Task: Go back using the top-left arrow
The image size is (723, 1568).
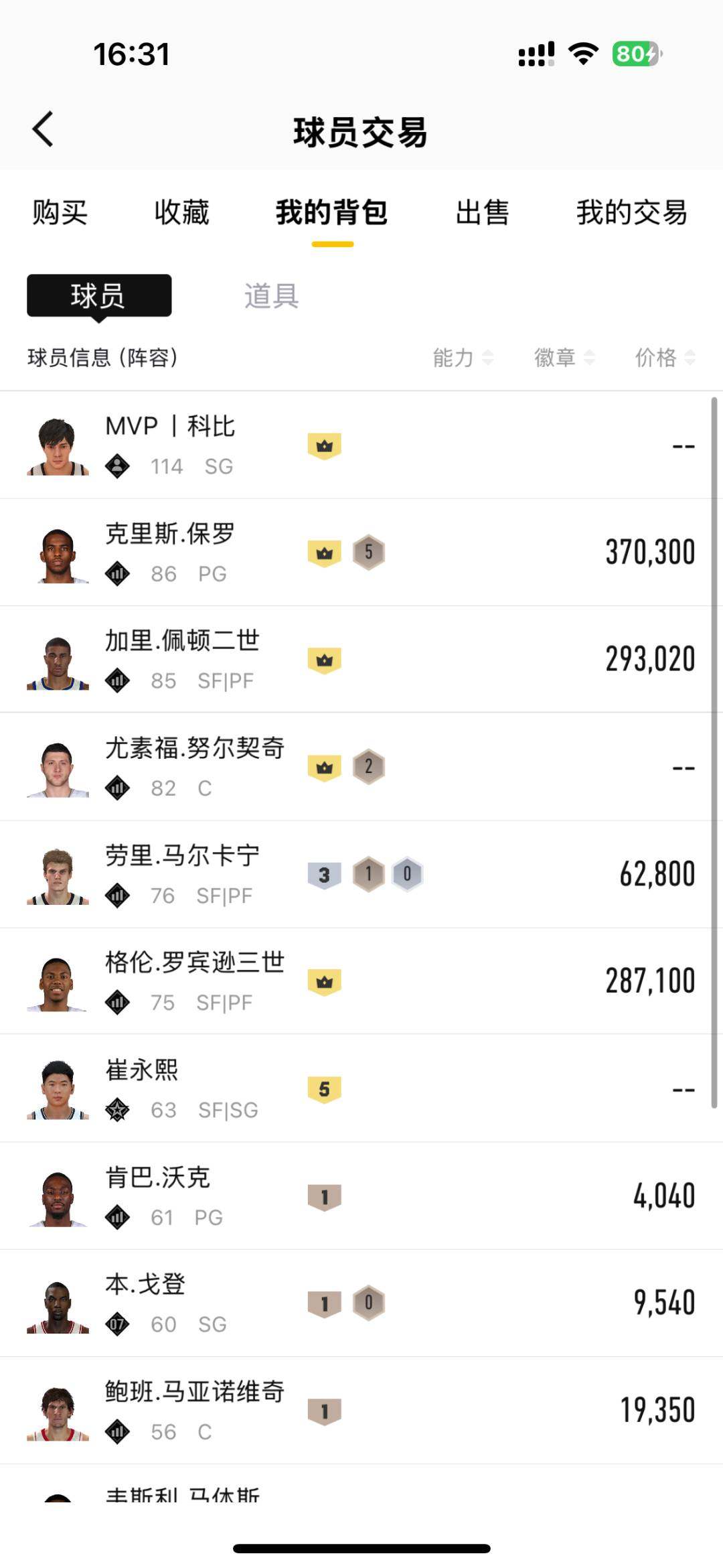Action: (x=43, y=129)
